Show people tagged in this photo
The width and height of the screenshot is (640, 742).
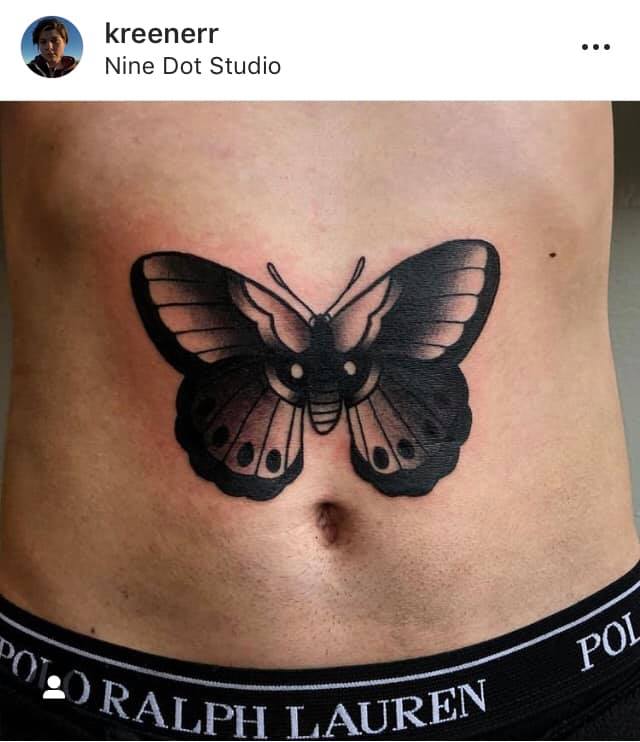coord(54,688)
